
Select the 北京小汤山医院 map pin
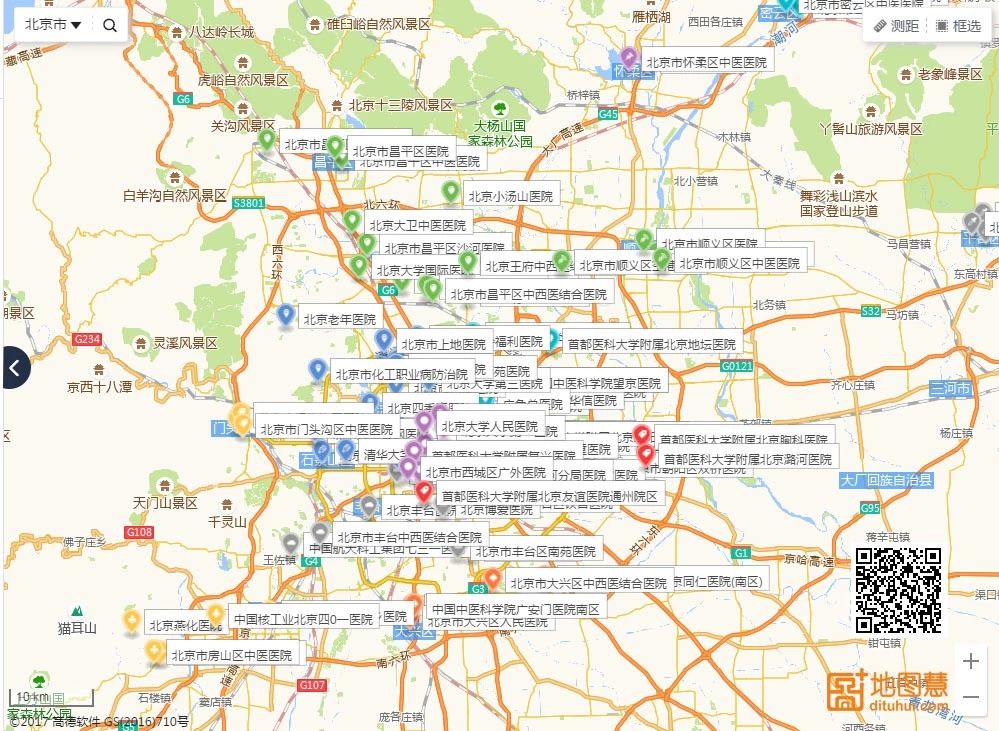pos(451,191)
